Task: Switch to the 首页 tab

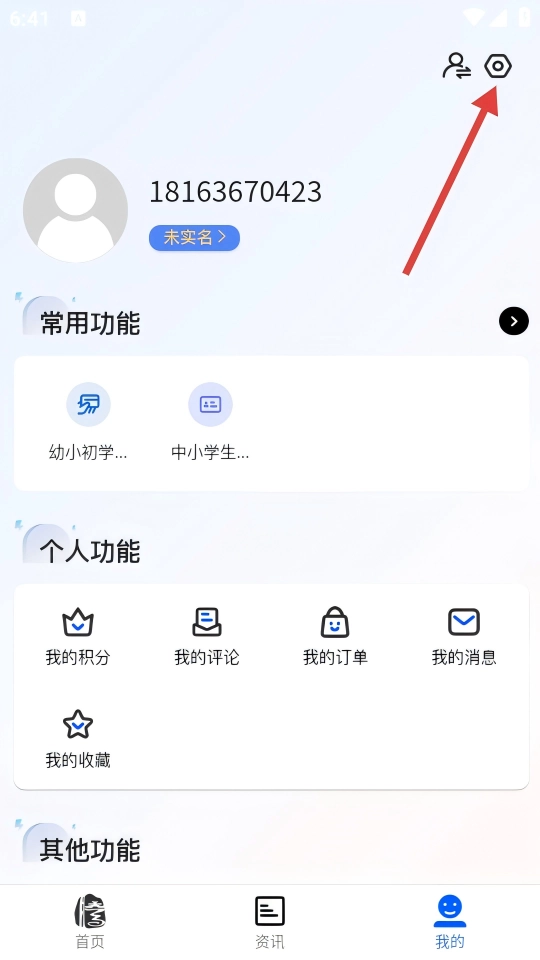Action: click(90, 921)
